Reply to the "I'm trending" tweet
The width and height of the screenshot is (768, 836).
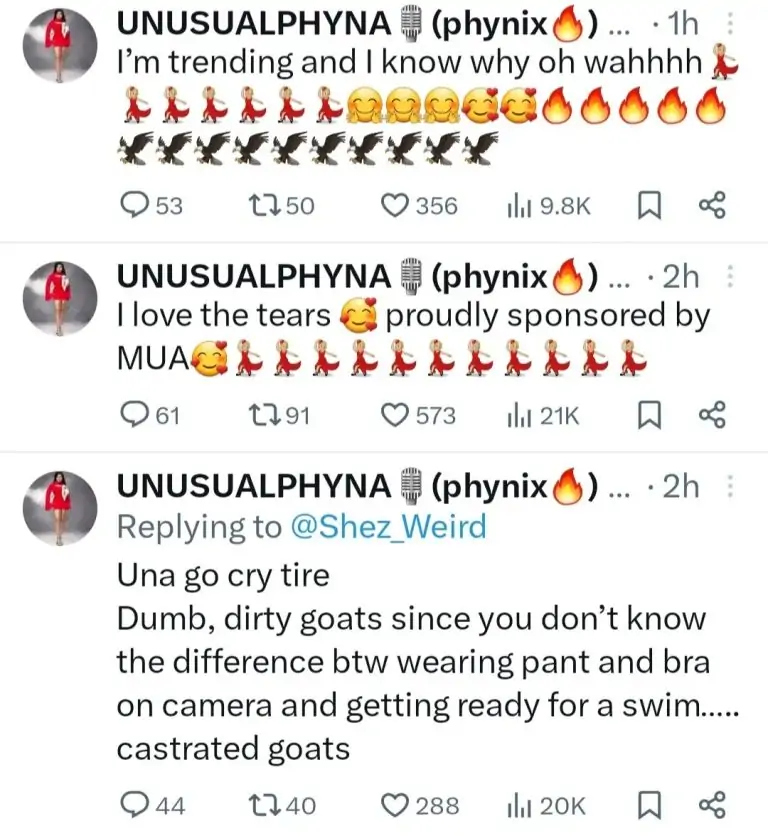(x=133, y=205)
